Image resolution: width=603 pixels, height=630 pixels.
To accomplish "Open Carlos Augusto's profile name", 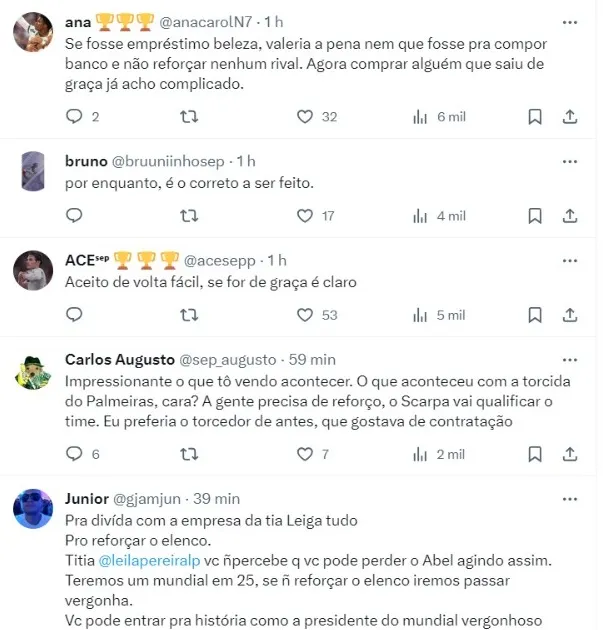I will point(118,359).
